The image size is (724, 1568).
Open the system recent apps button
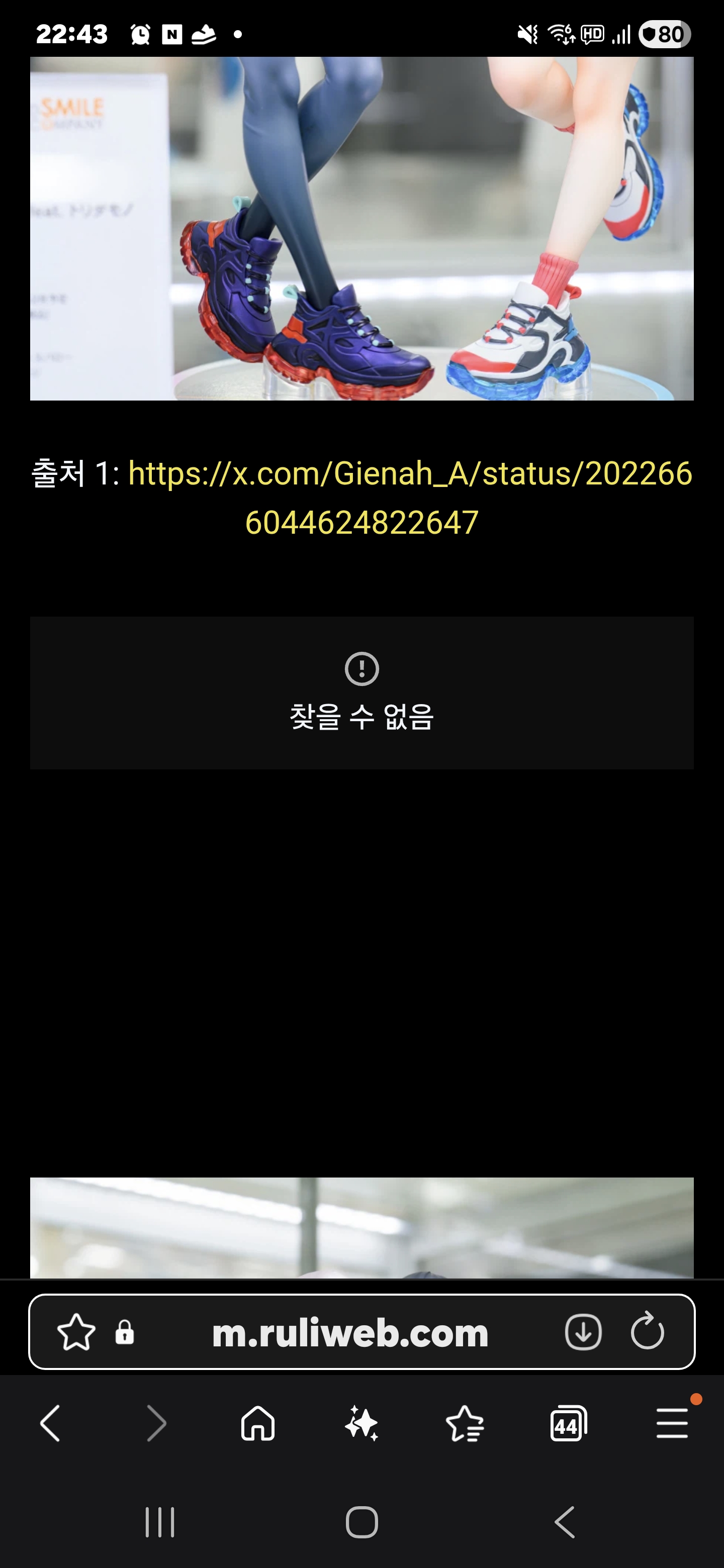[159, 1522]
